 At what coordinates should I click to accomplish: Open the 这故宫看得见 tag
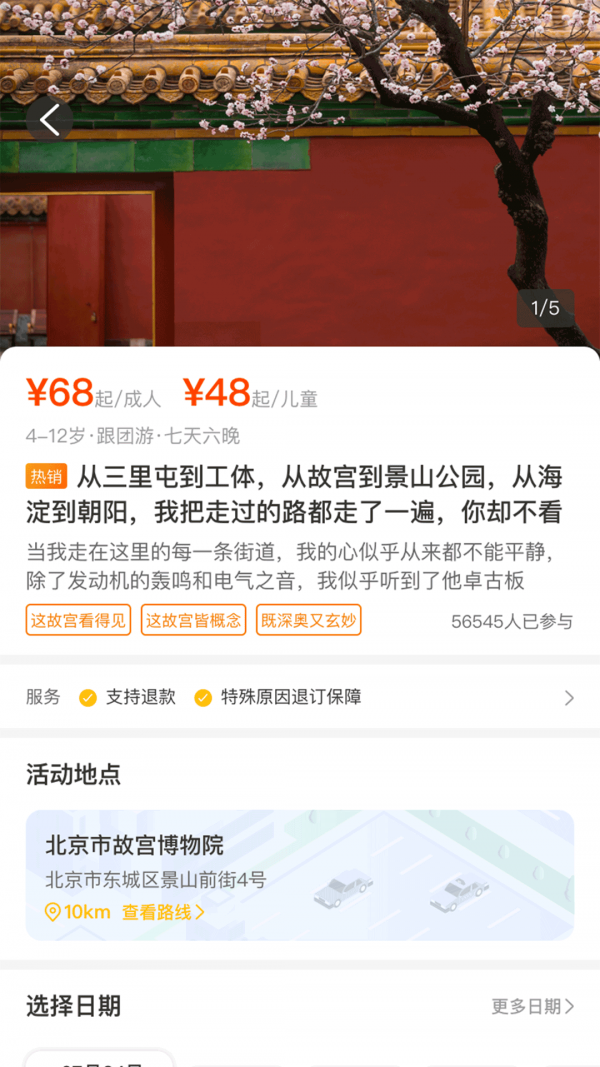click(x=78, y=620)
